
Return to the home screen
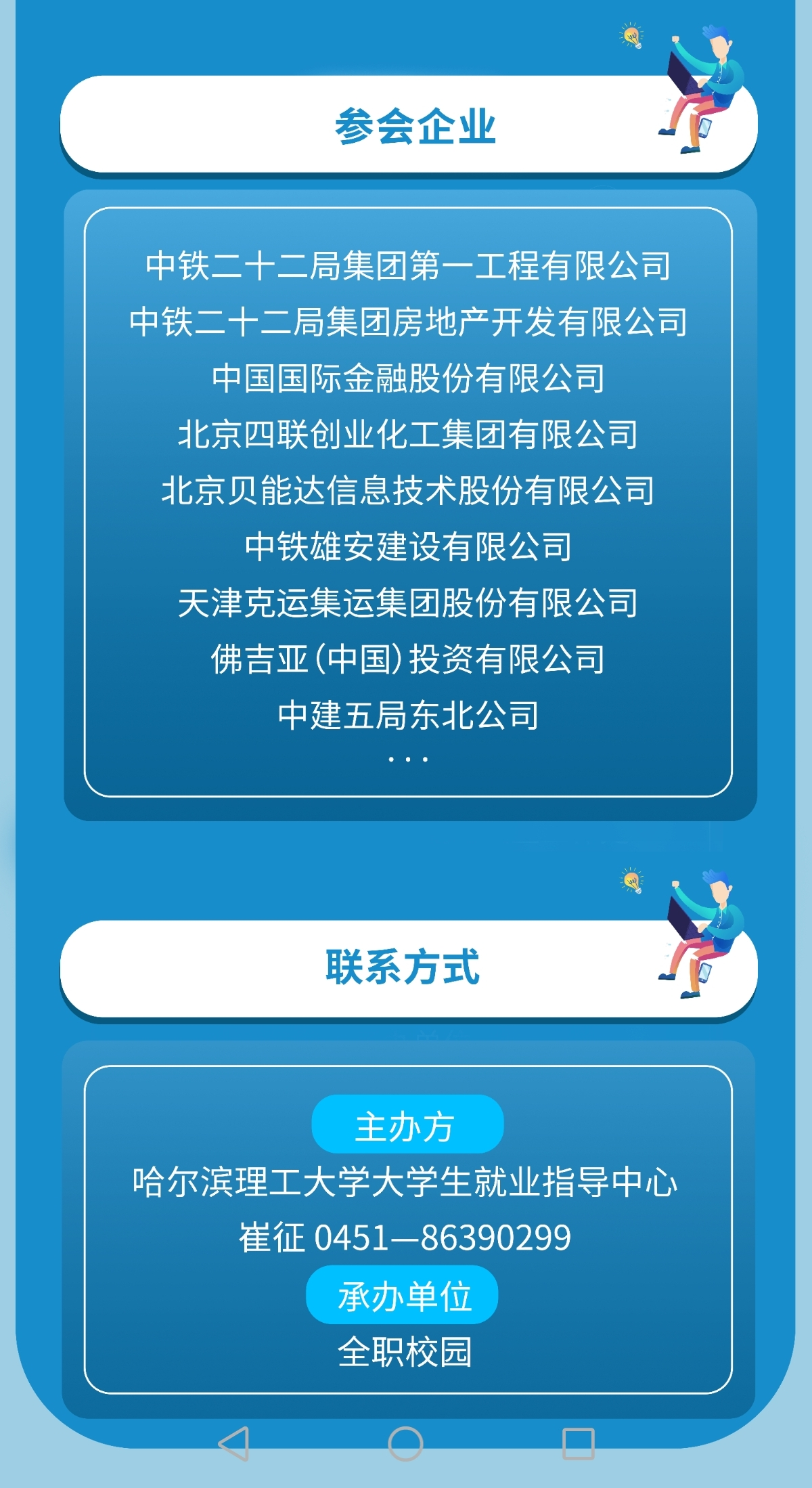click(406, 1443)
